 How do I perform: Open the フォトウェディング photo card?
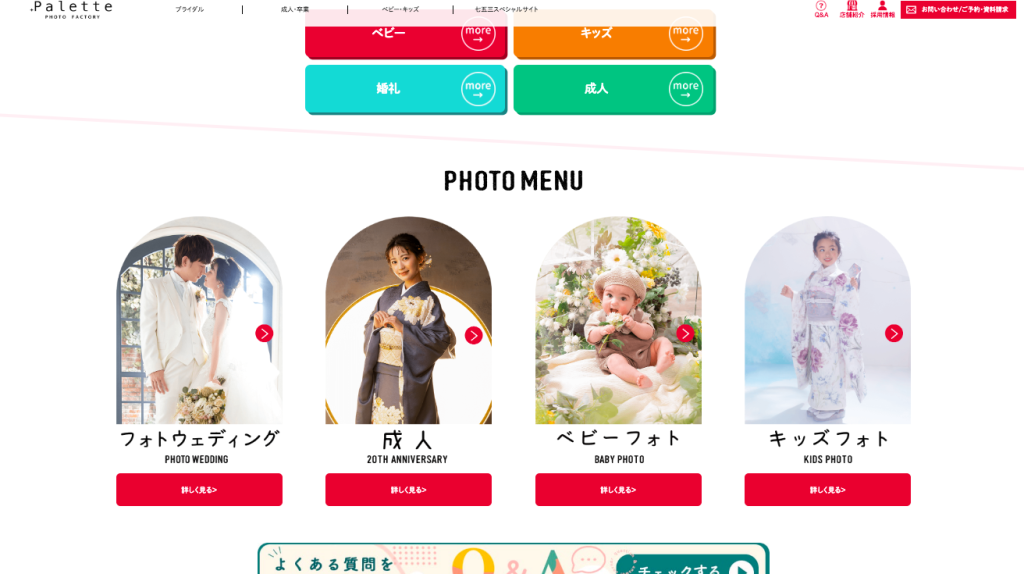coord(199,321)
